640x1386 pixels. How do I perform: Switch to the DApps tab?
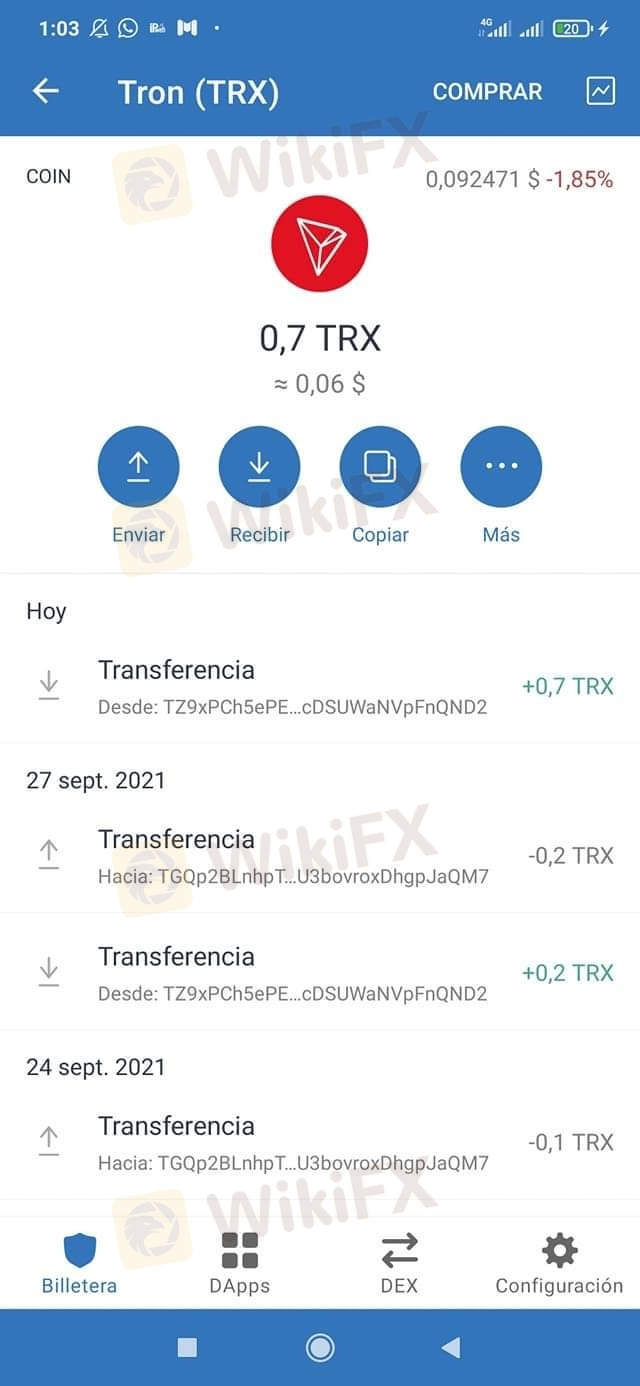point(240,1263)
